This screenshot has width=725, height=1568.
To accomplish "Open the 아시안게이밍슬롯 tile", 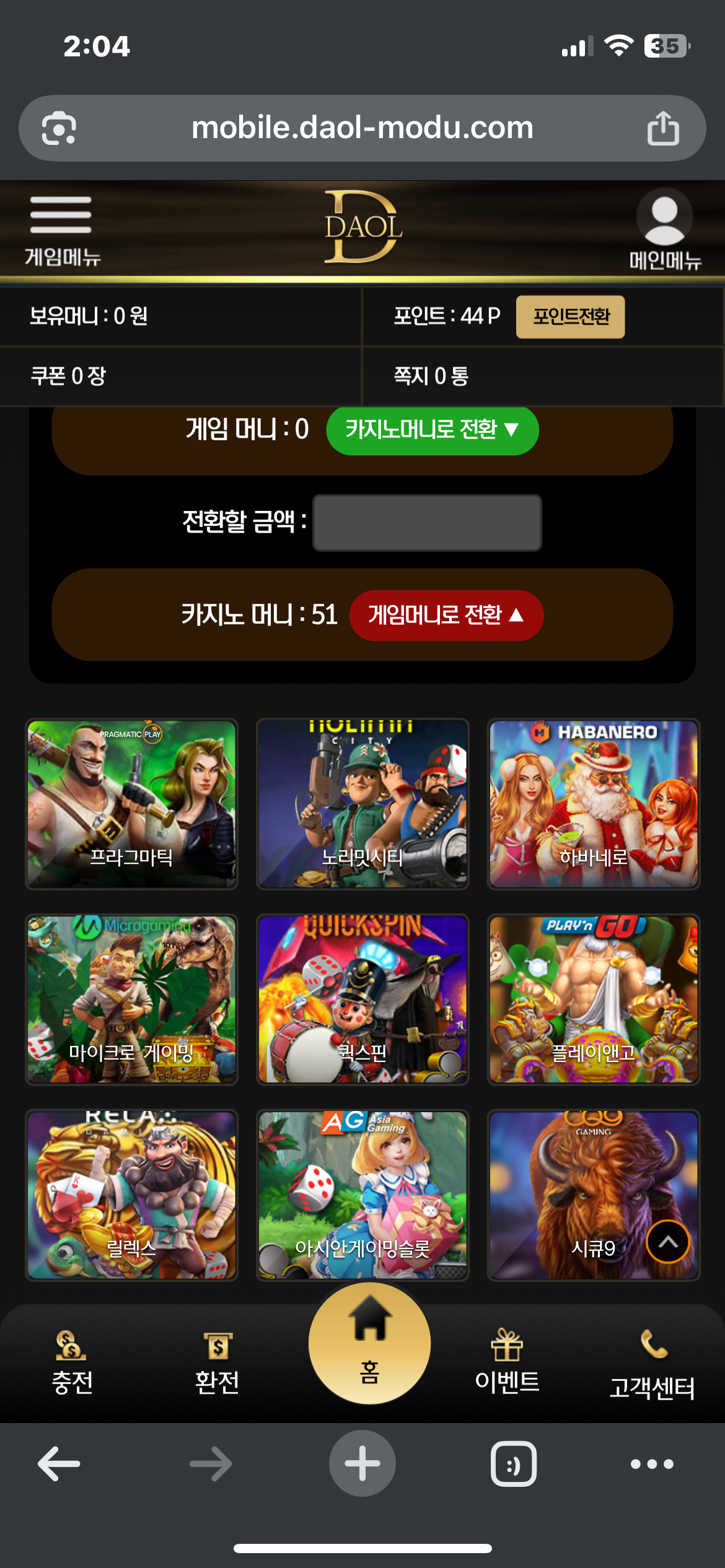I will (x=362, y=1195).
